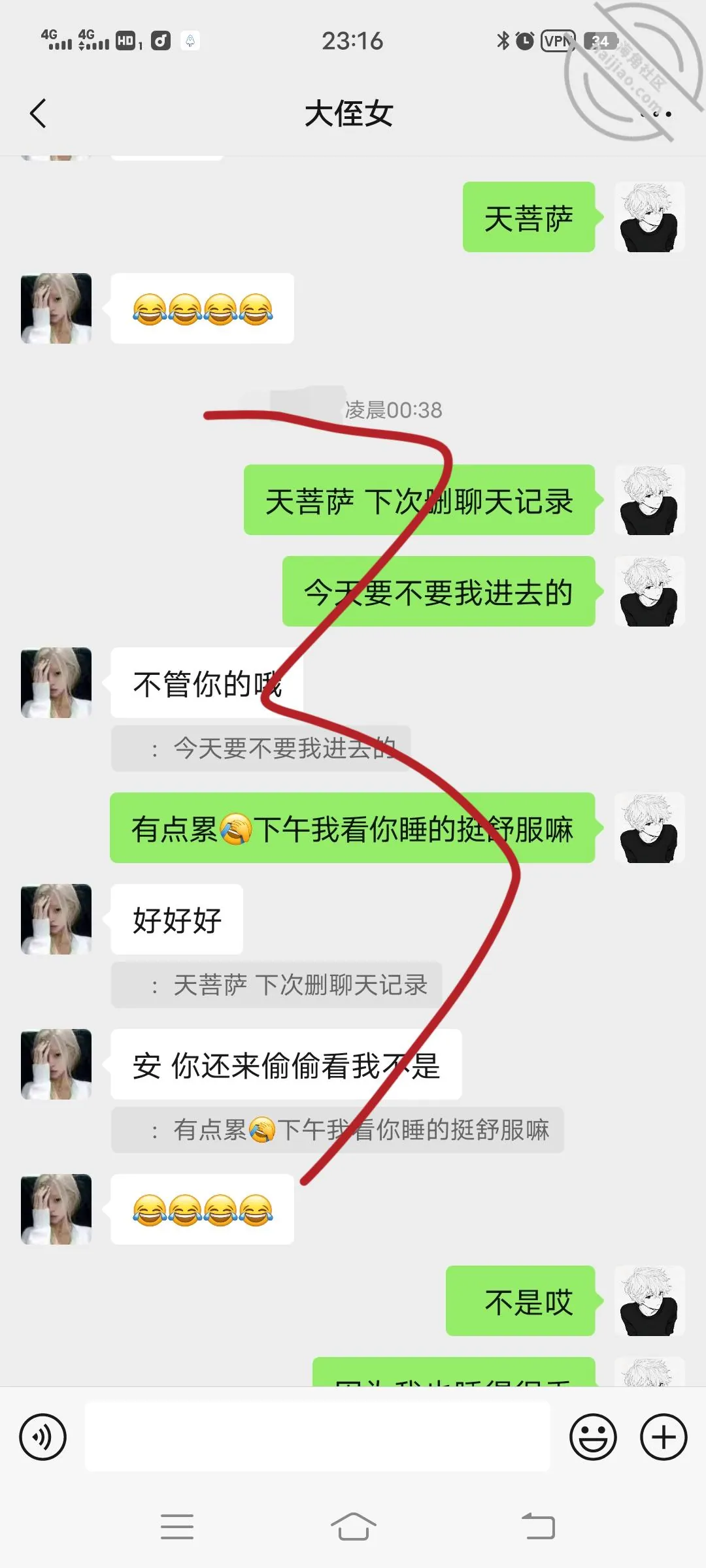Open the chat details three-dot menu
706x1568 pixels.
point(656,114)
